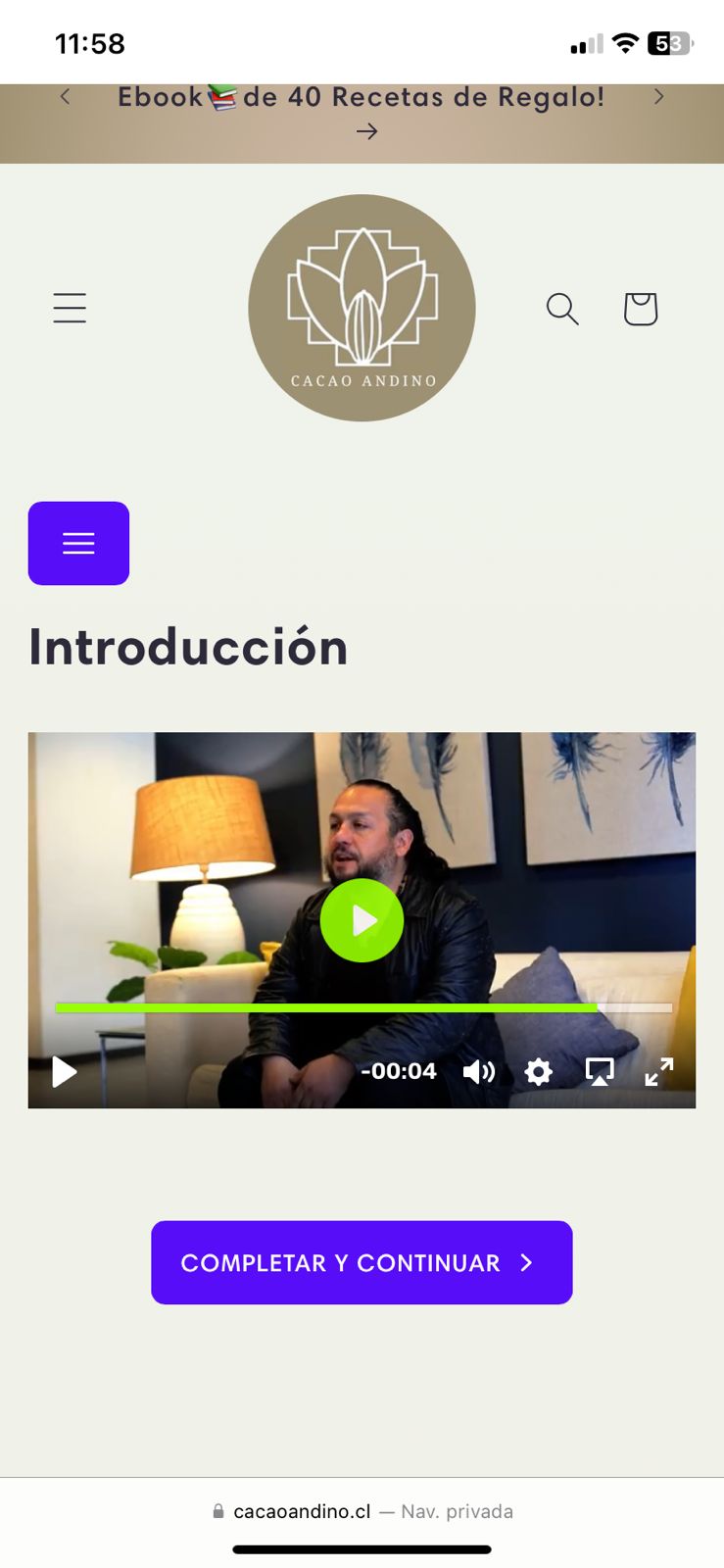Image resolution: width=724 pixels, height=1568 pixels.
Task: Show previous announcement in banner
Action: coord(65,96)
